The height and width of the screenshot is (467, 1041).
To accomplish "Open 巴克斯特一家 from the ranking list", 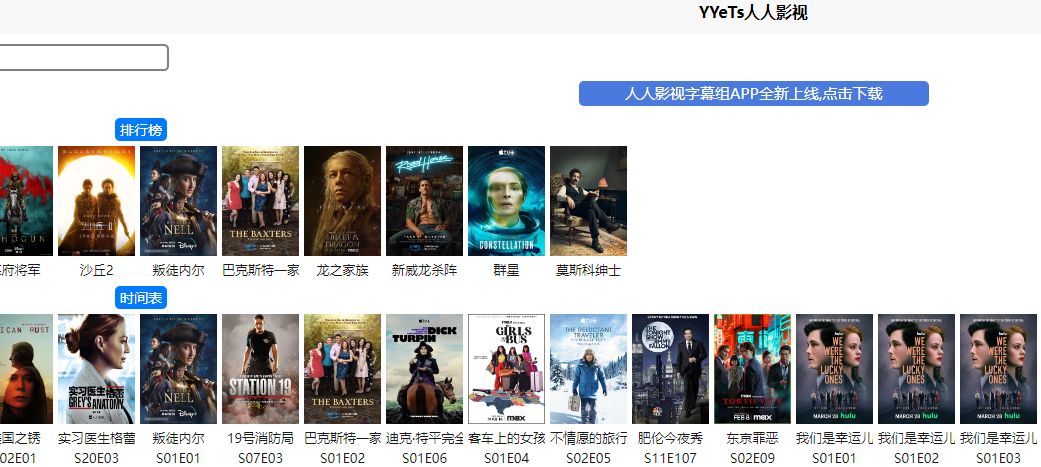I will click(x=260, y=201).
